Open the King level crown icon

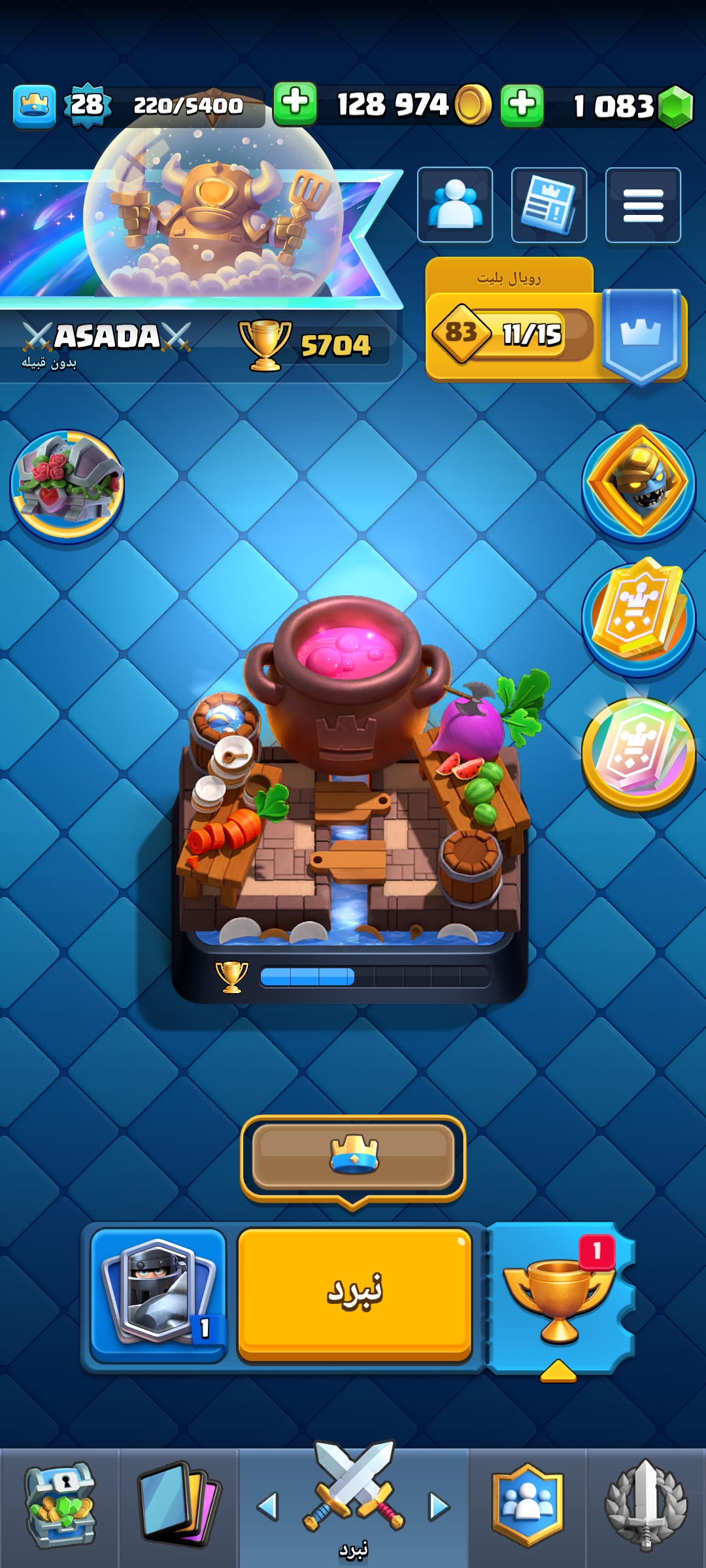coord(34,106)
